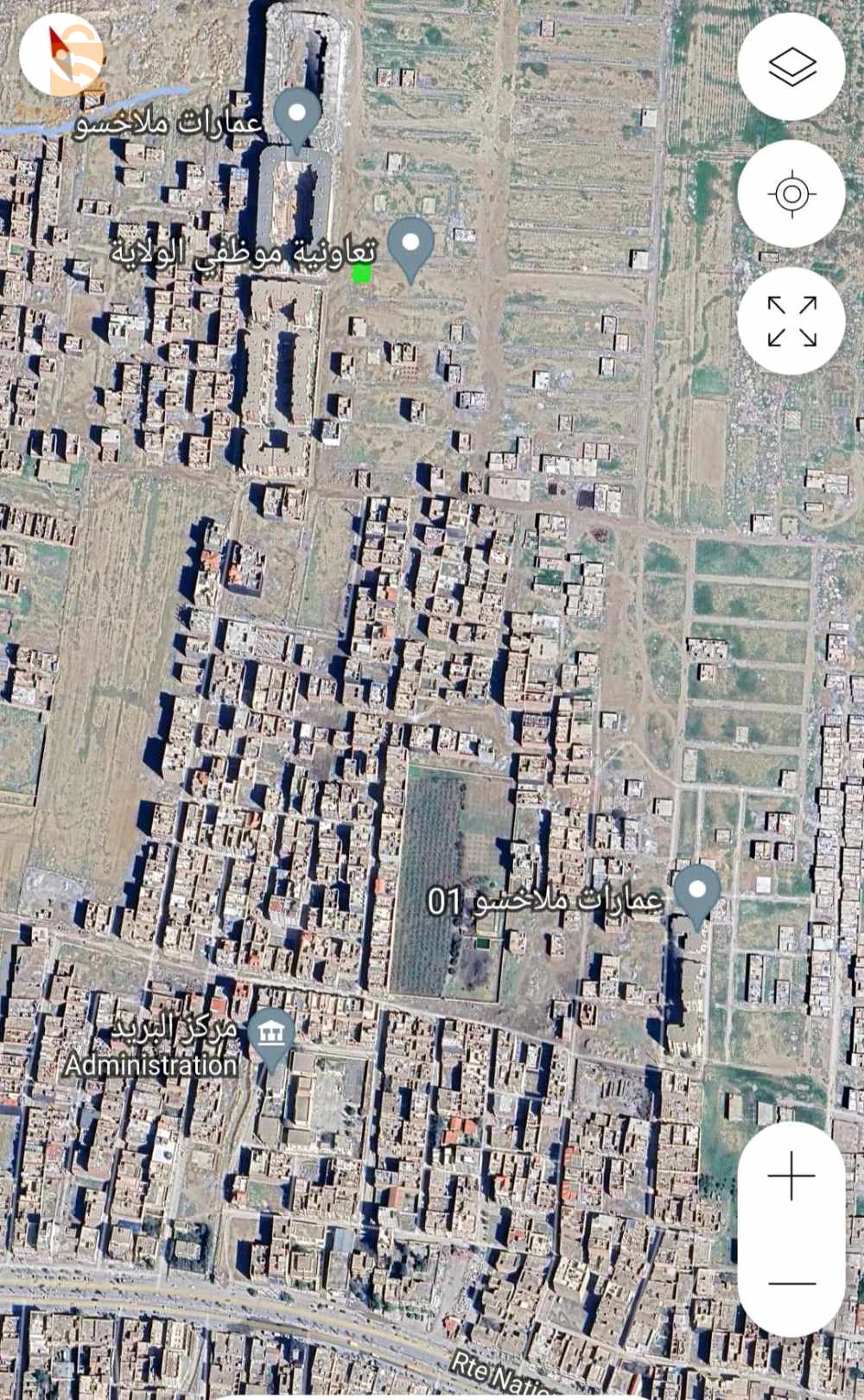Zoom out with the minus button
The height and width of the screenshot is (1400, 864).
tap(791, 1283)
